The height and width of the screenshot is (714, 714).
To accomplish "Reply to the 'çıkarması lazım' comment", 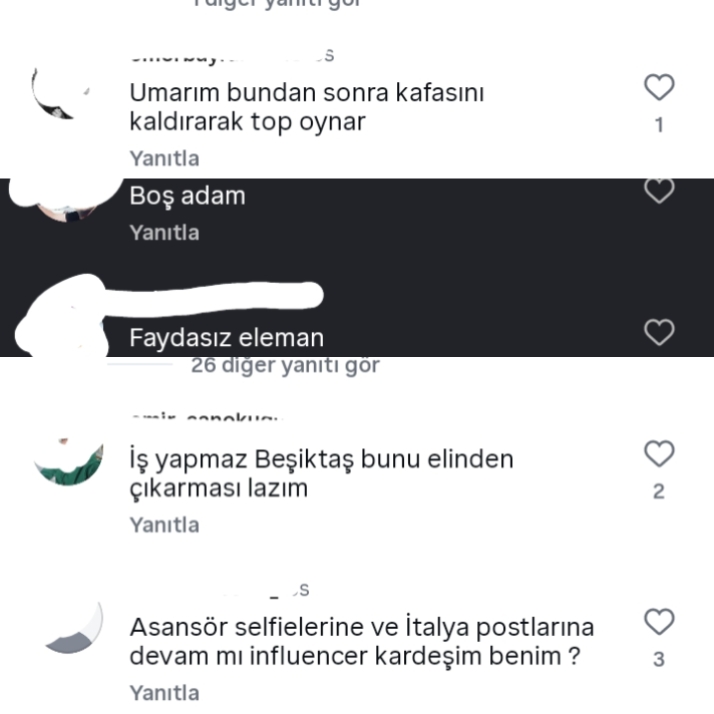I will pyautogui.click(x=164, y=525).
